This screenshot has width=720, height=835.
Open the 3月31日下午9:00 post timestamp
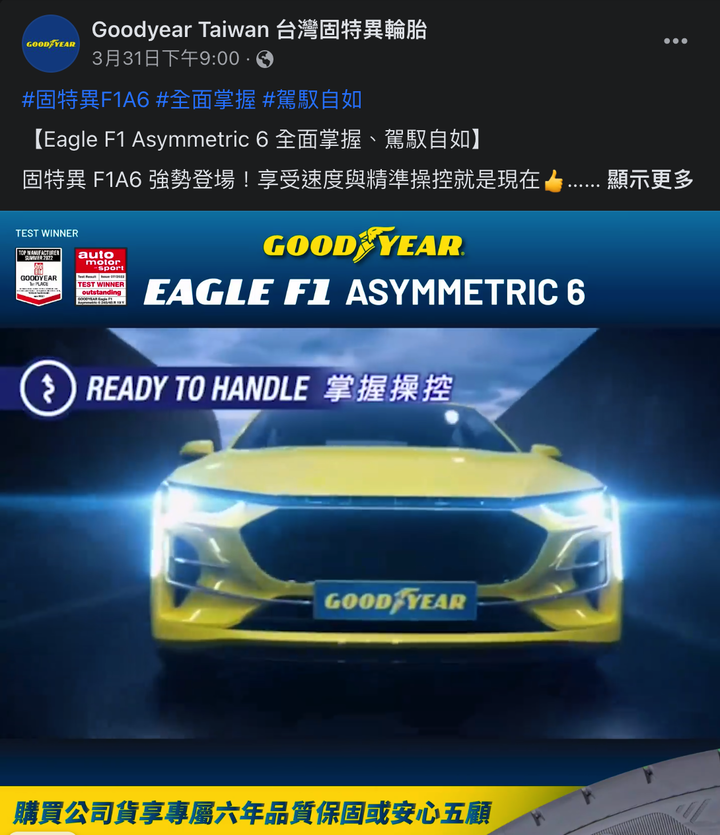point(166,59)
